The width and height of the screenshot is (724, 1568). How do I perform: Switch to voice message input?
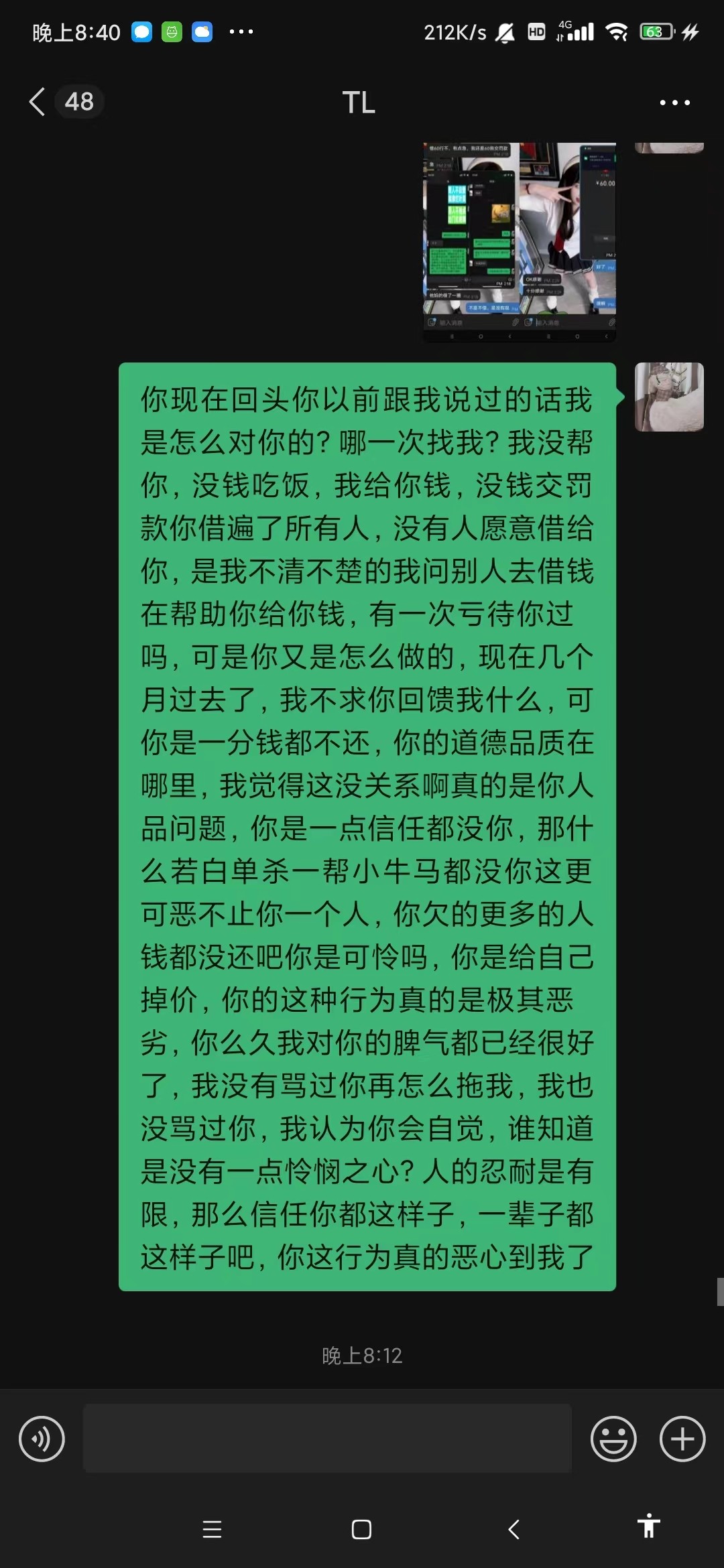pyautogui.click(x=42, y=1439)
